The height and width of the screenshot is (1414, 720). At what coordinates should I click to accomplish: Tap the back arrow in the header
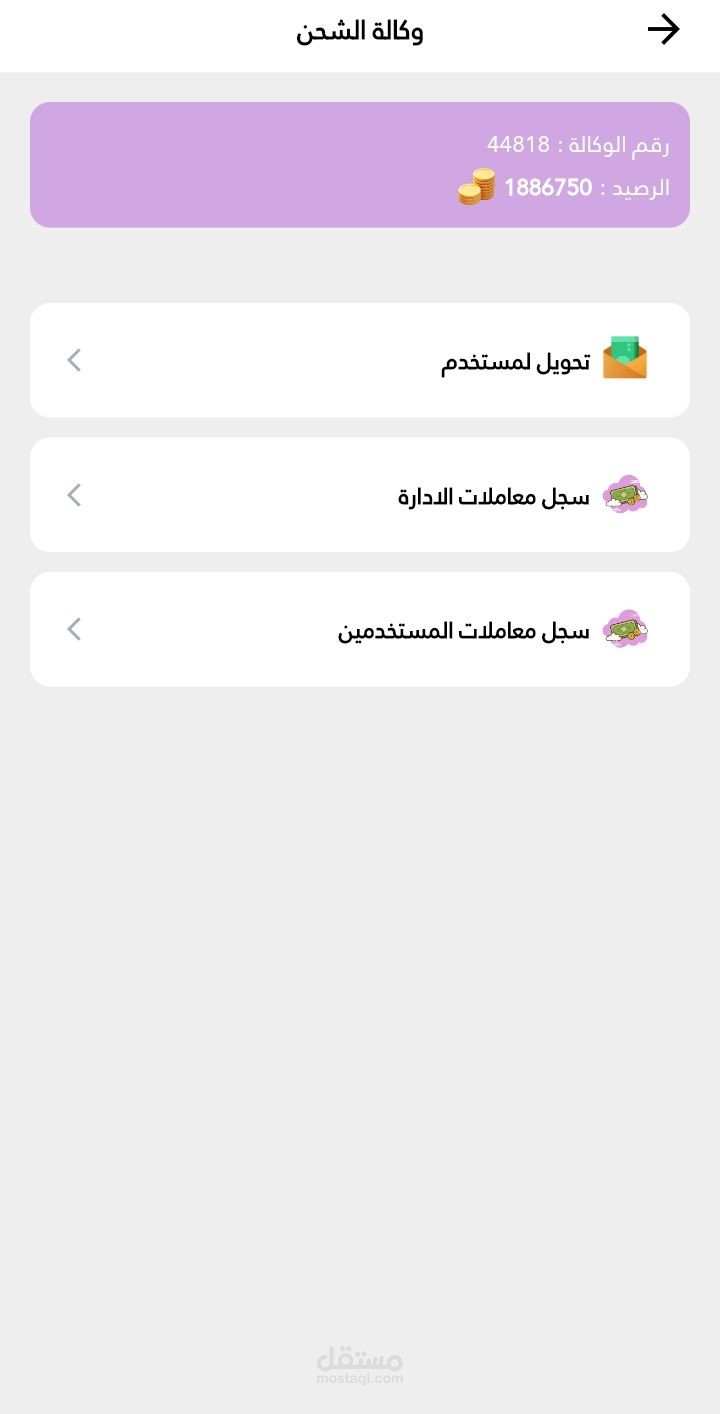point(663,30)
